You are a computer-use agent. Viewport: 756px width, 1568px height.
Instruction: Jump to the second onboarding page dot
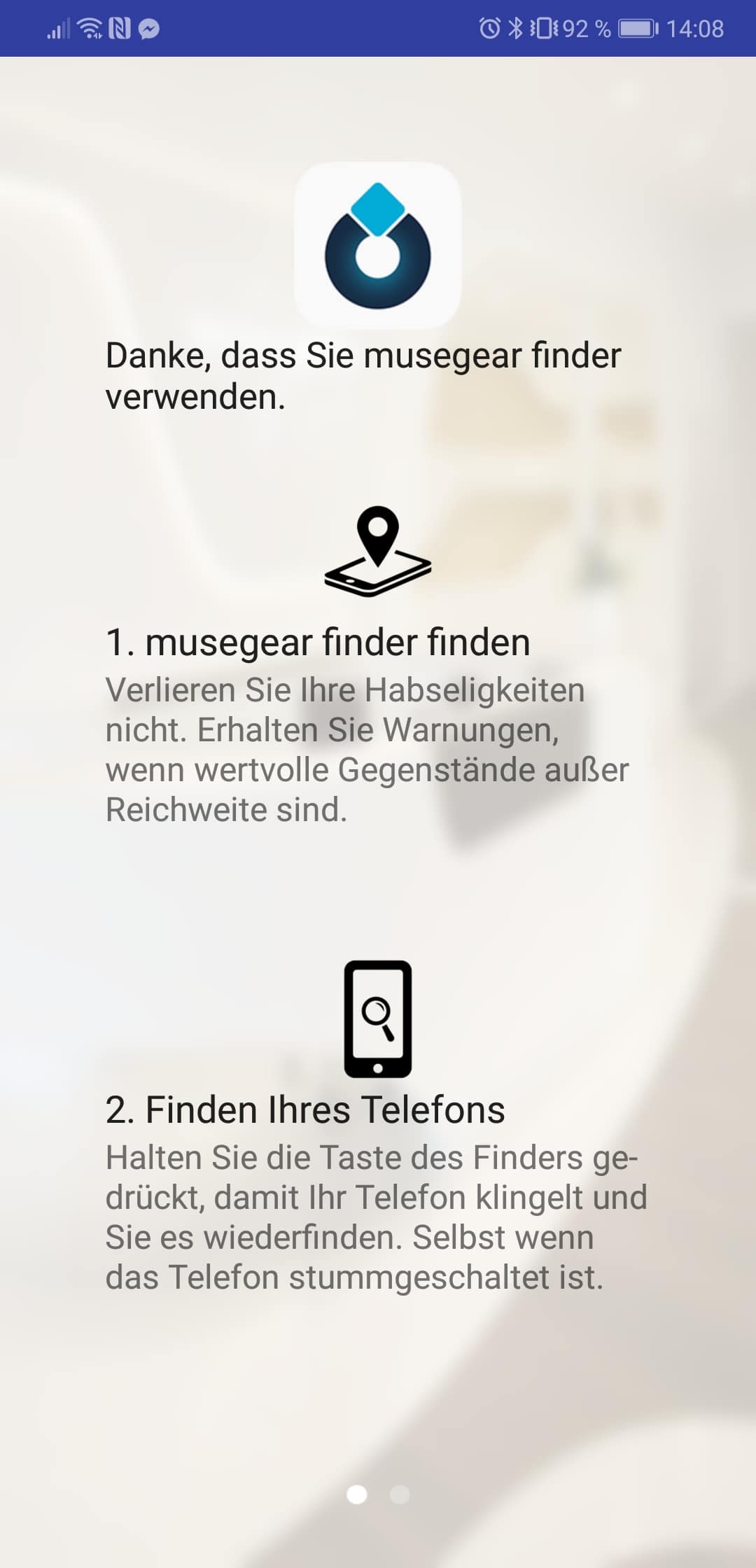(x=400, y=1494)
